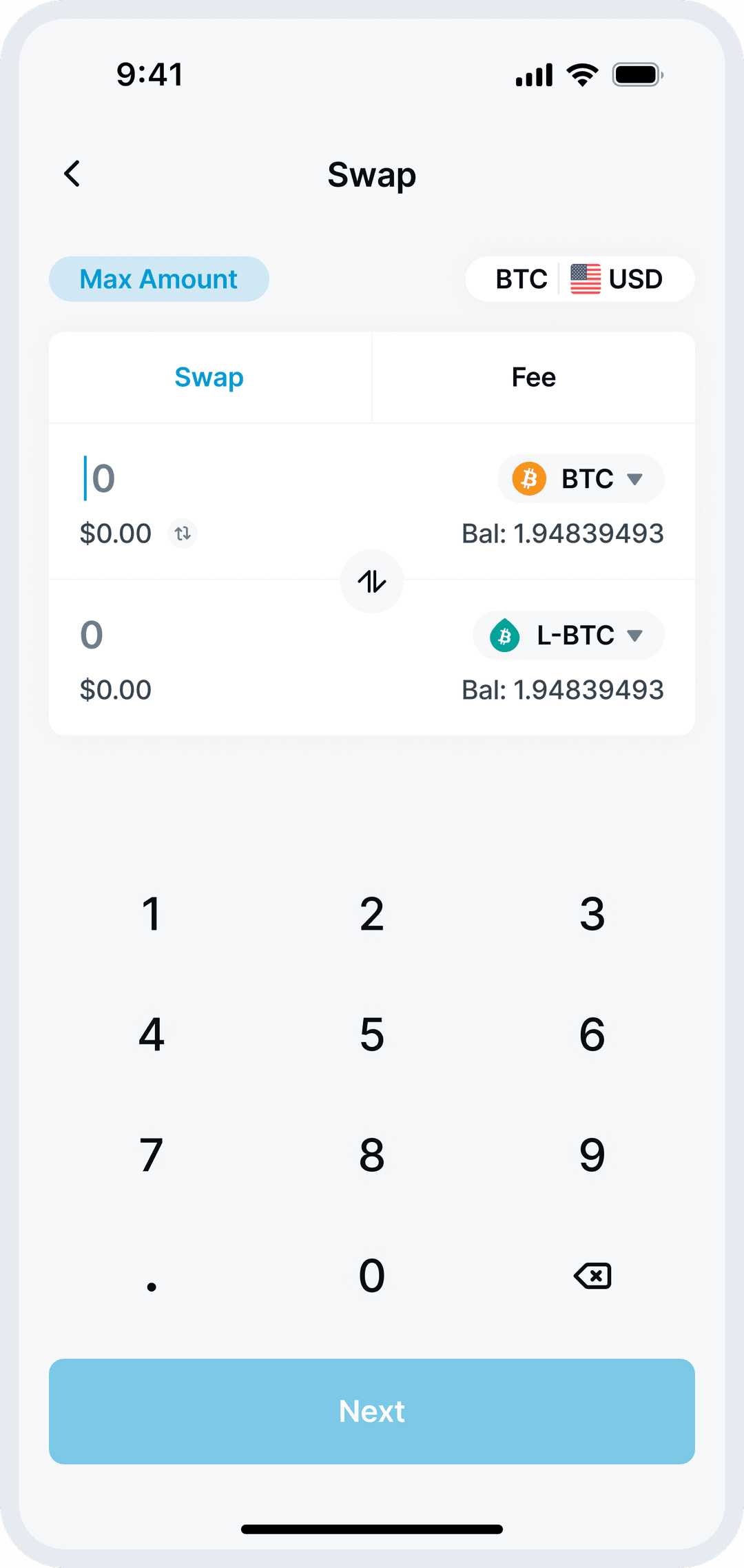This screenshot has width=744, height=1568.
Task: Enter digit 0 on the keypad
Action: coord(372,1276)
